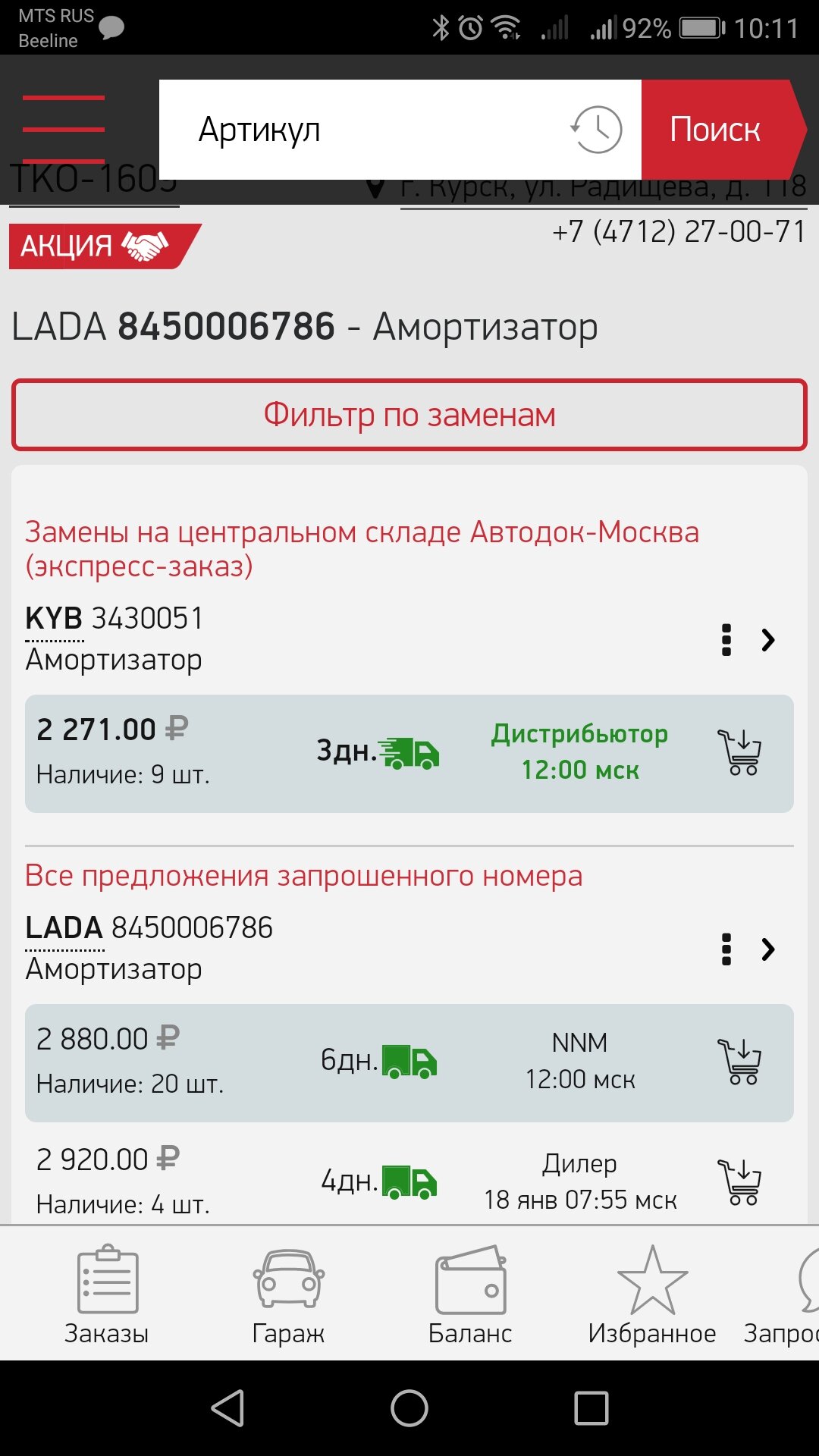The width and height of the screenshot is (819, 1456).
Task: Switch to the Баланс tab
Action: (x=470, y=1294)
